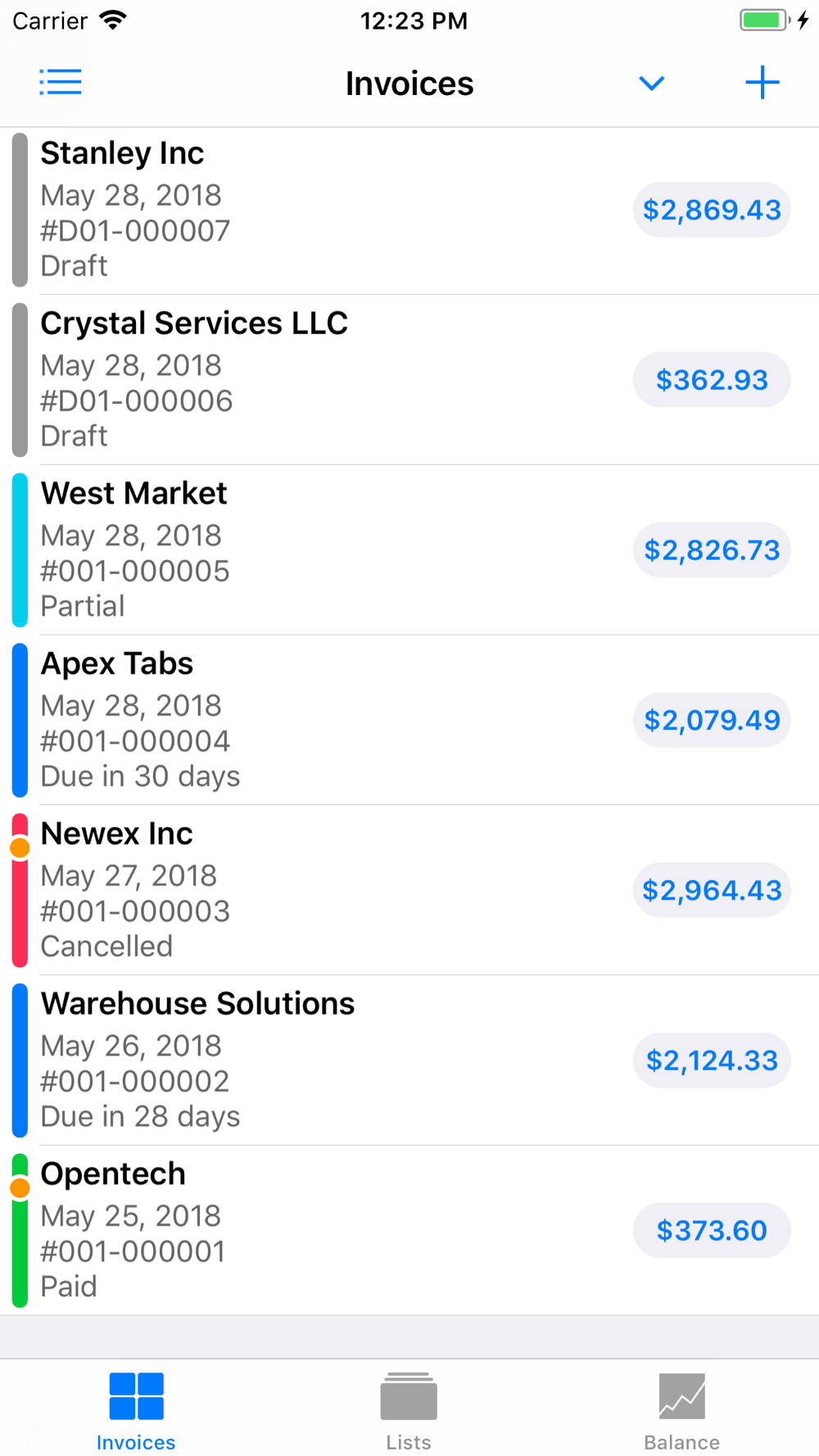819x1456 pixels.
Task: Add a new invoice
Action: pyautogui.click(x=762, y=83)
